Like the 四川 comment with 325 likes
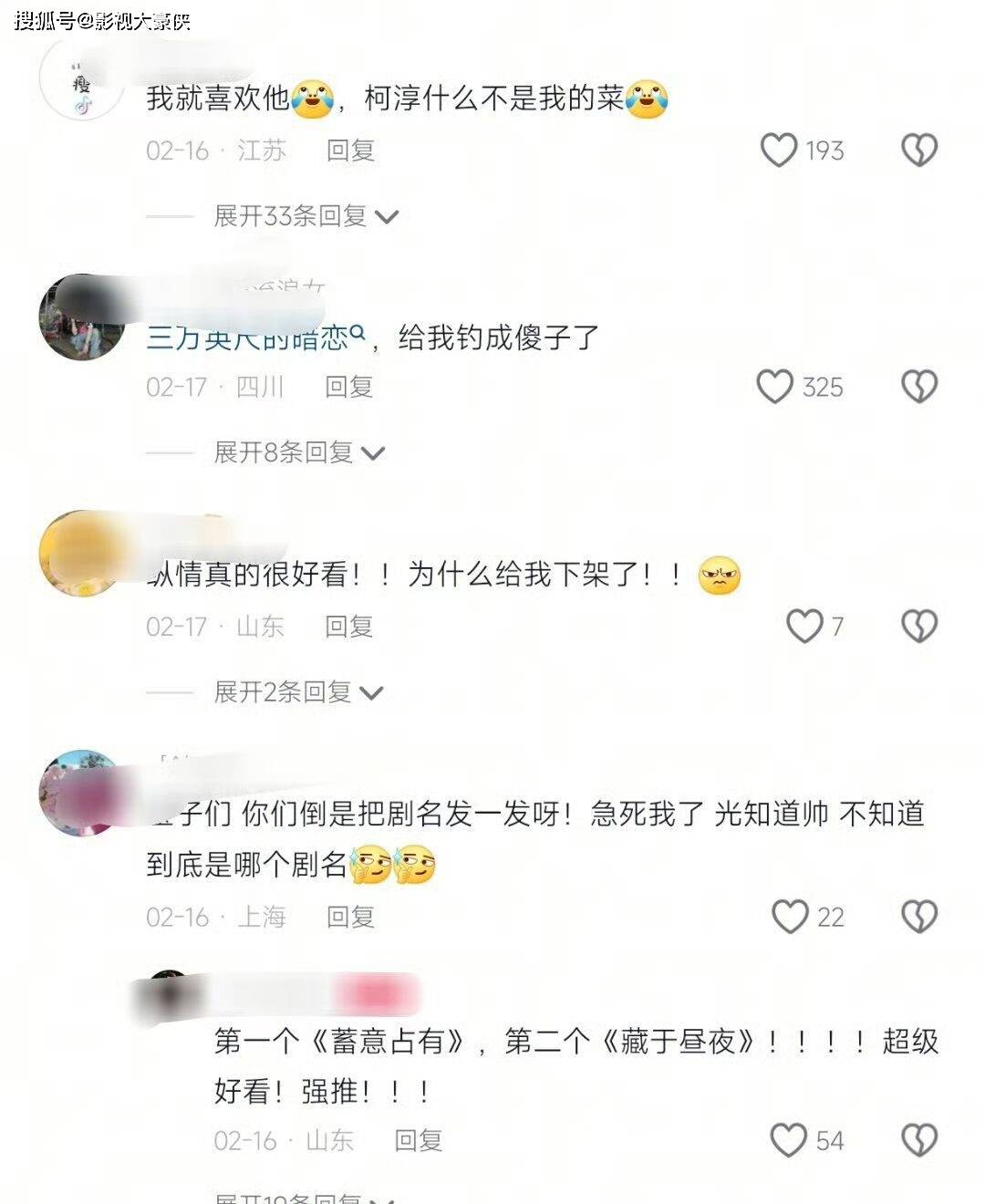The width and height of the screenshot is (985, 1204). click(775, 388)
